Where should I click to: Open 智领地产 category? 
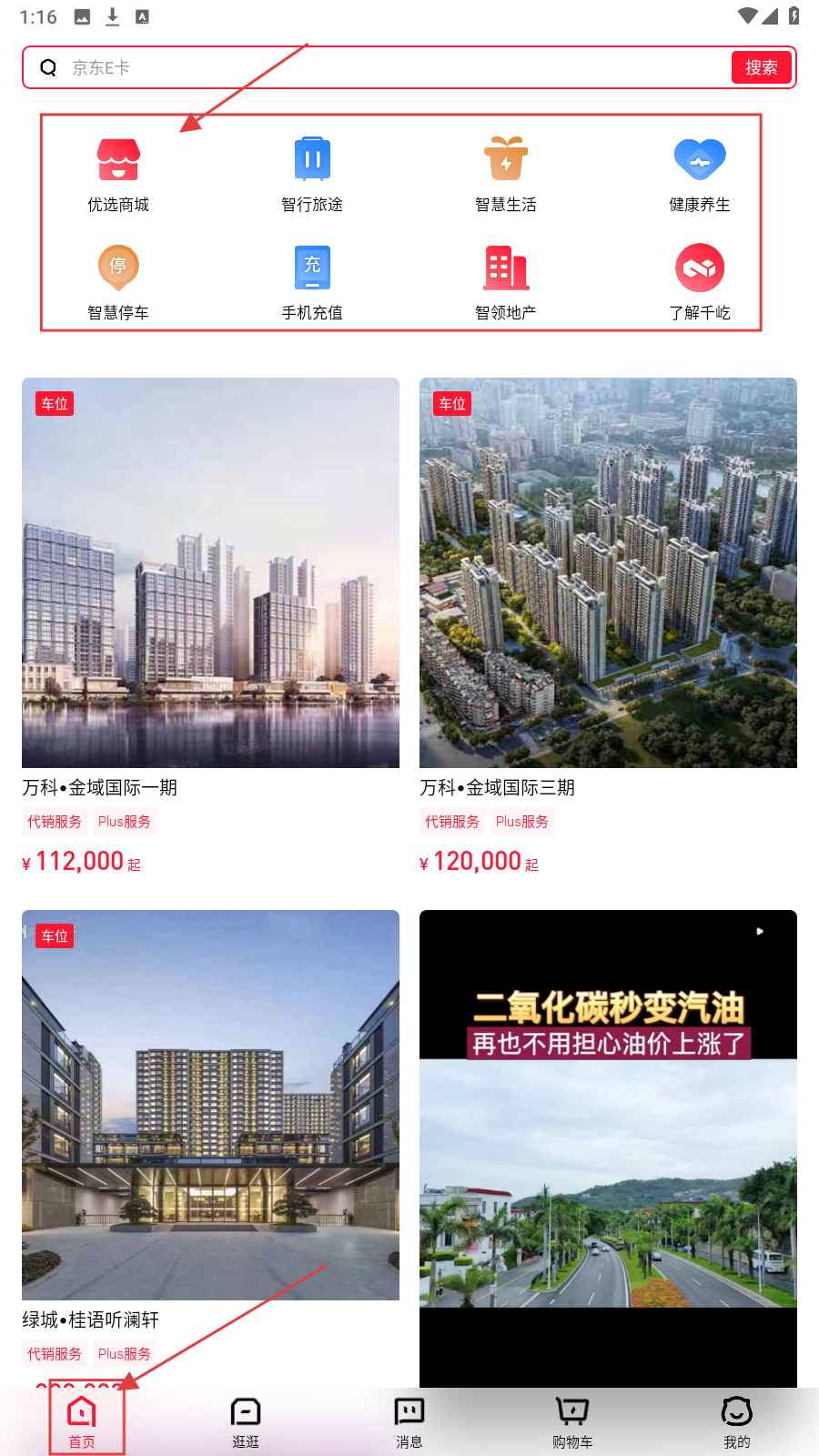coord(506,283)
